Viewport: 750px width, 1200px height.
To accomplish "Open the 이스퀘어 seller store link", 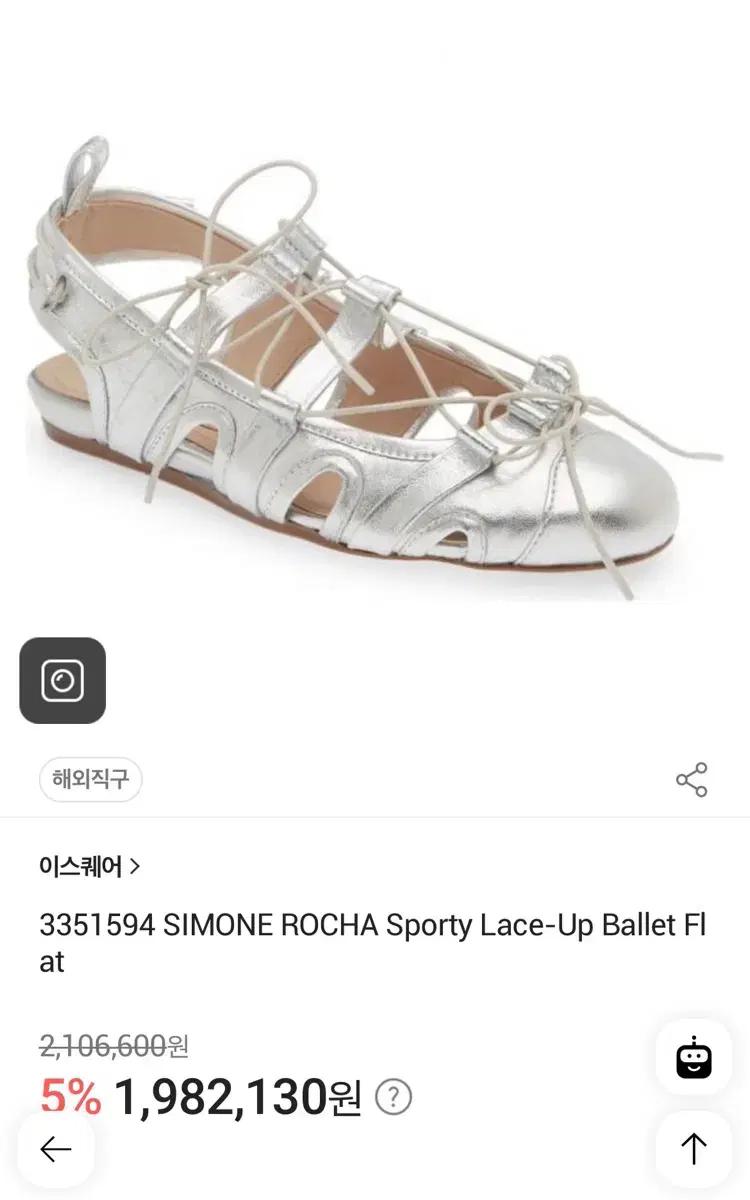I will pos(89,866).
